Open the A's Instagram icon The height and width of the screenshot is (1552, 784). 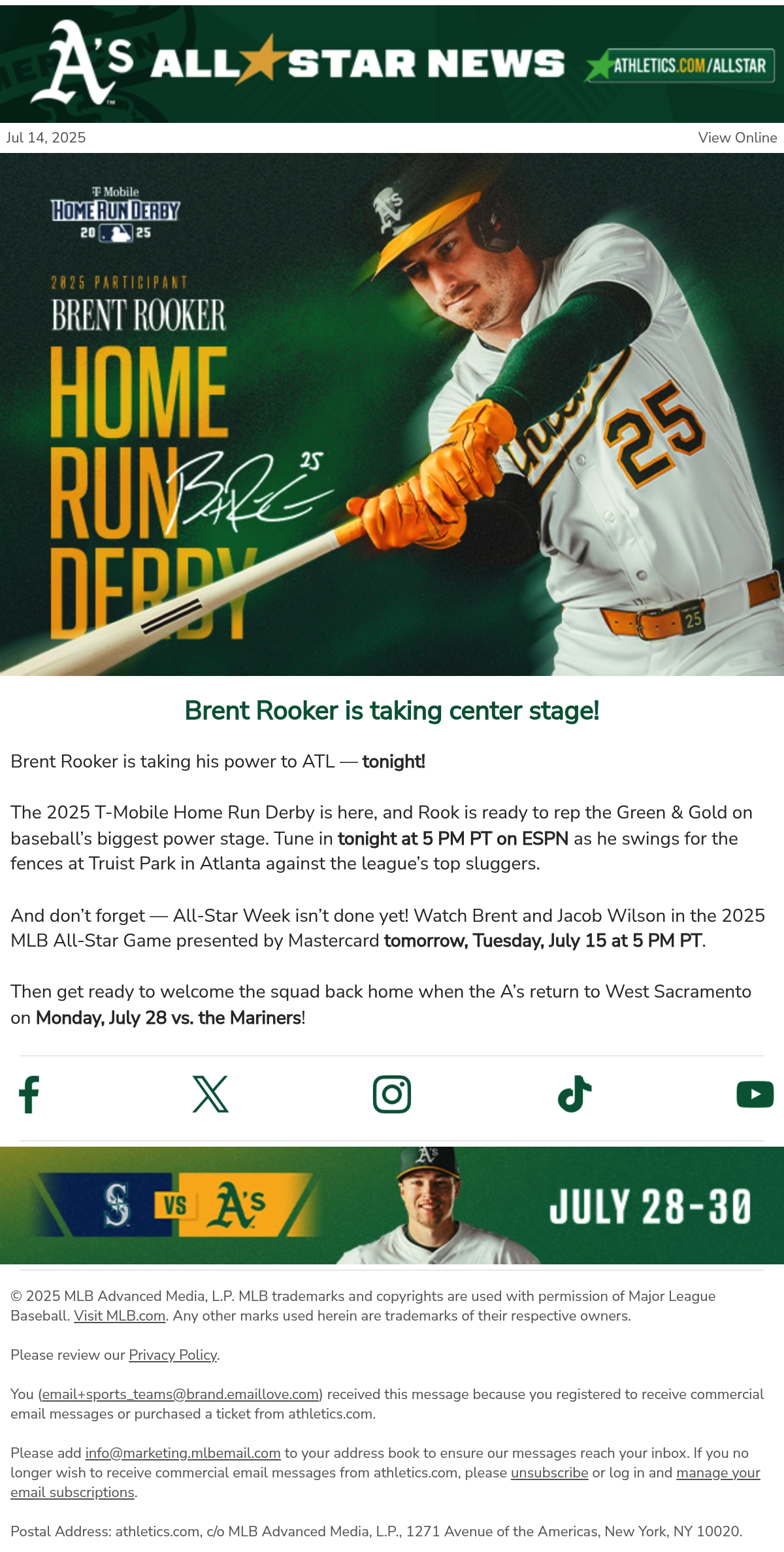(x=392, y=1094)
